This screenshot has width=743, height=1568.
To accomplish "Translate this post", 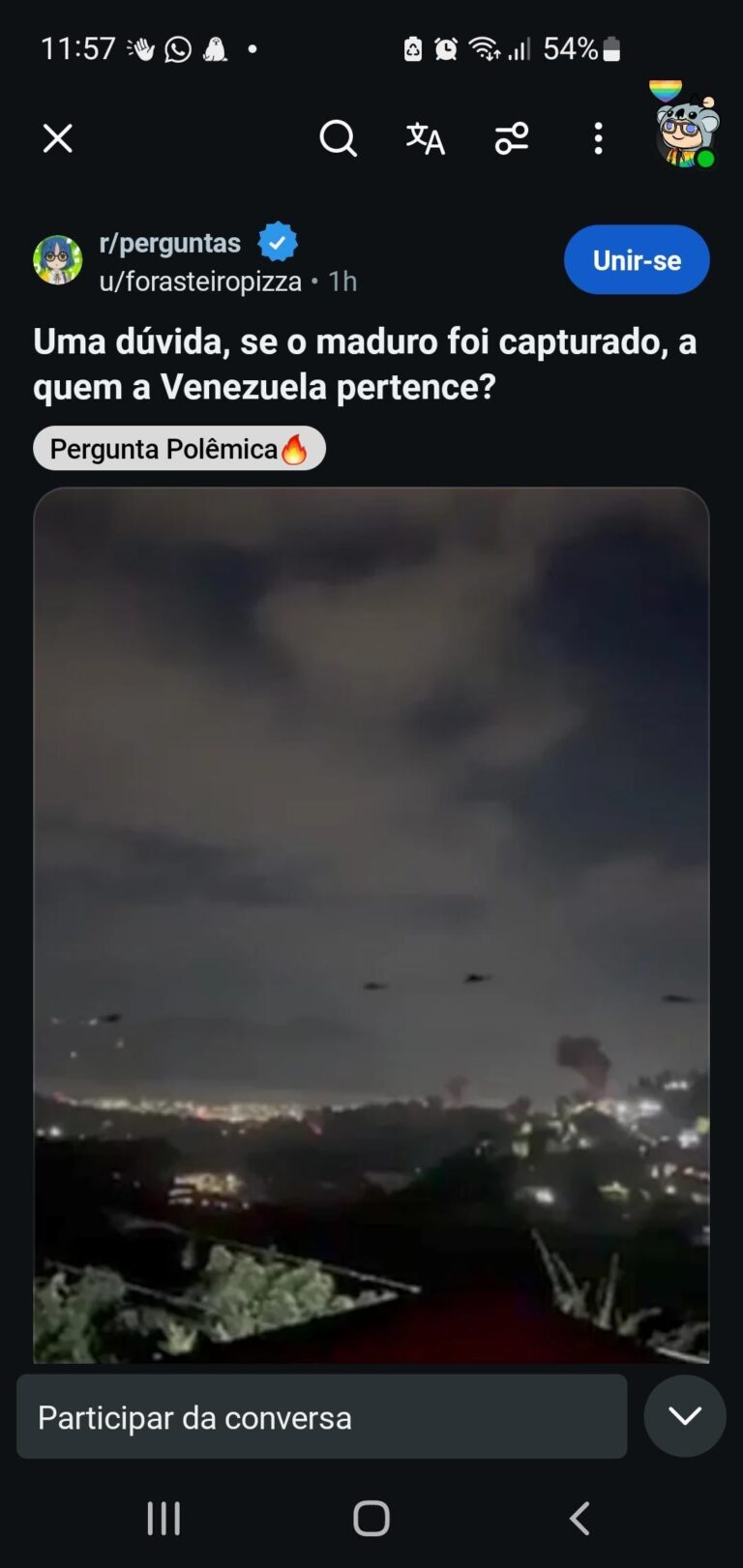I will [x=425, y=138].
